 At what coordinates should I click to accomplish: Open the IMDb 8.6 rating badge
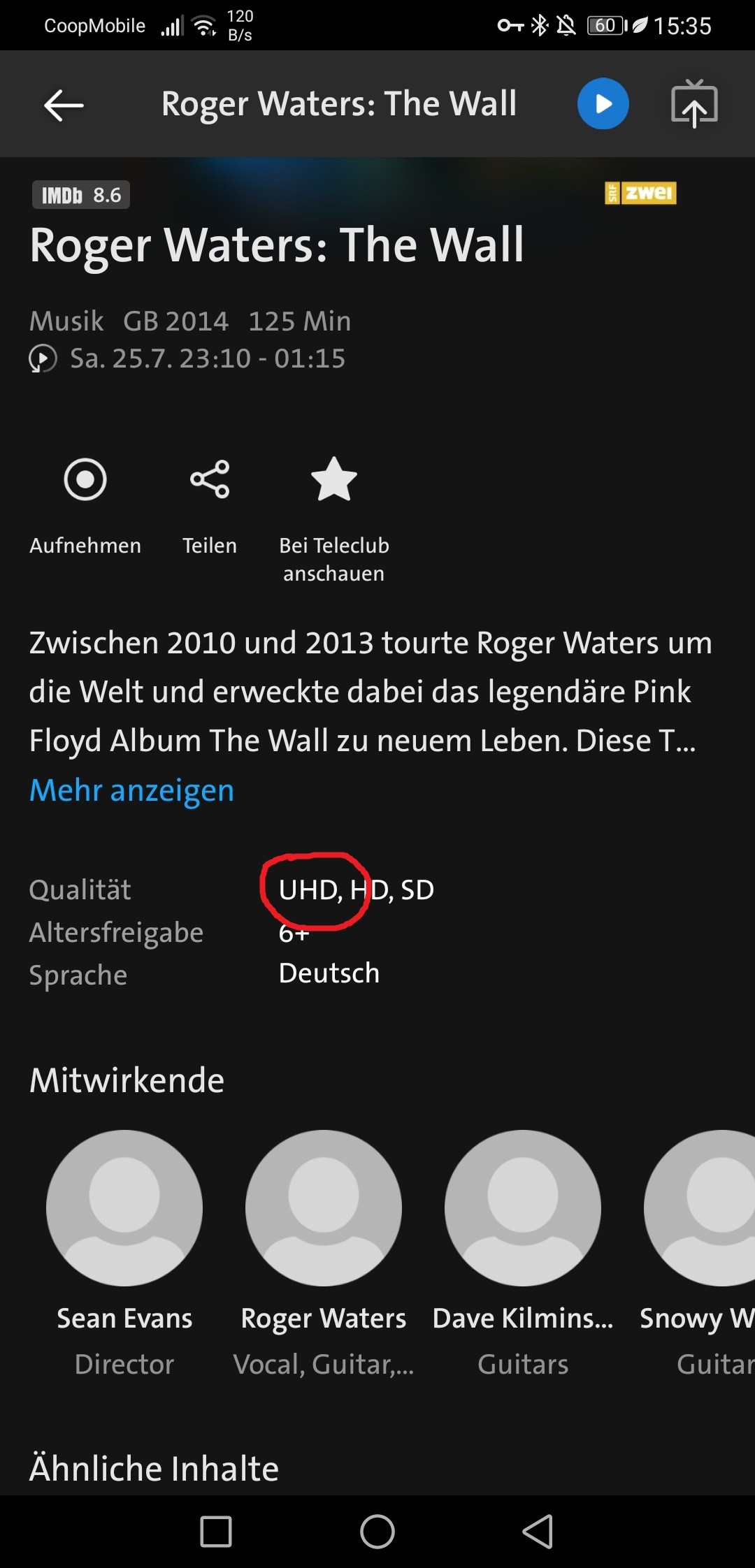pyautogui.click(x=80, y=195)
